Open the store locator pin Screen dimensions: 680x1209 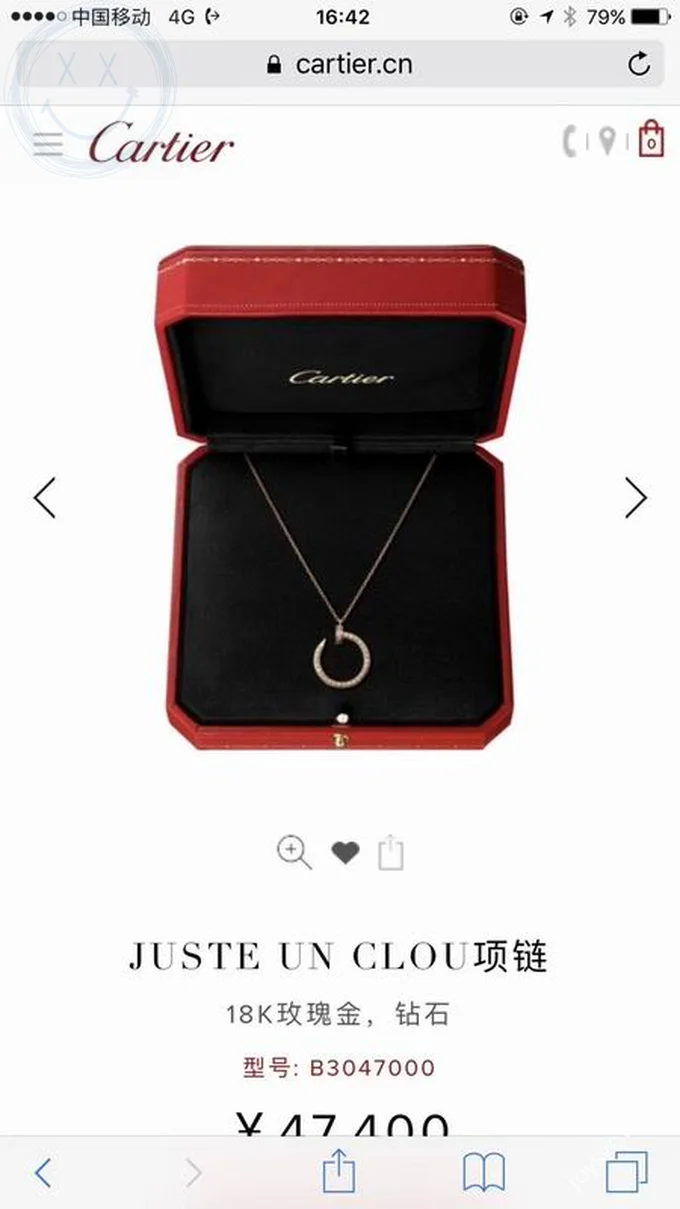tap(607, 141)
